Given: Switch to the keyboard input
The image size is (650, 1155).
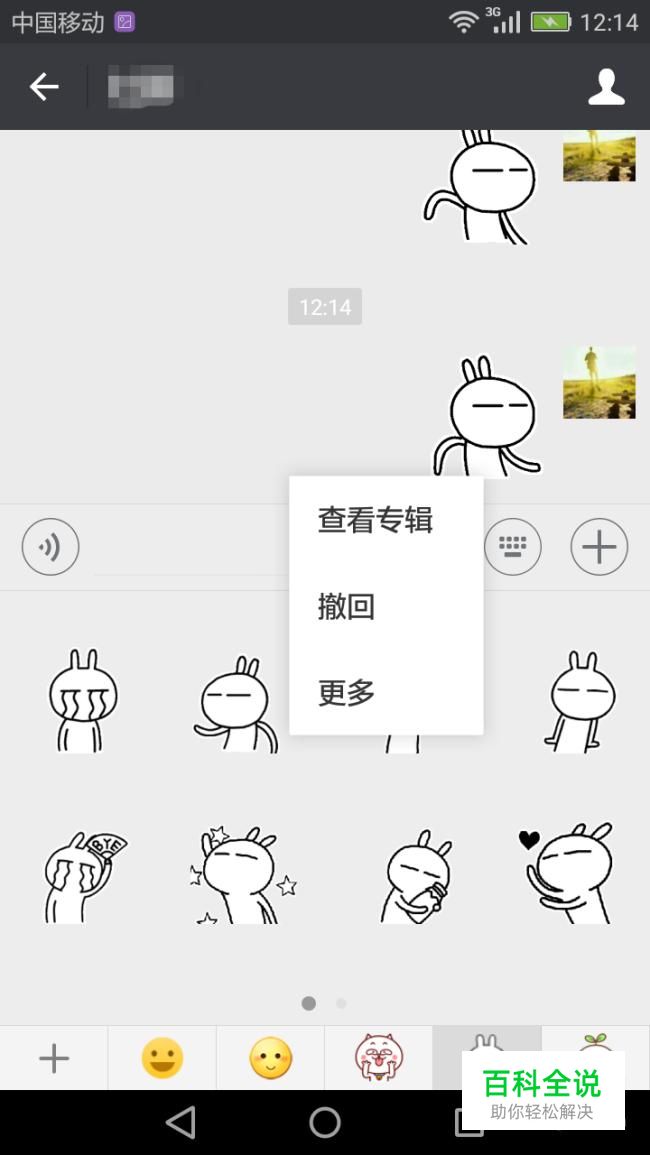Looking at the screenshot, I should [x=513, y=547].
